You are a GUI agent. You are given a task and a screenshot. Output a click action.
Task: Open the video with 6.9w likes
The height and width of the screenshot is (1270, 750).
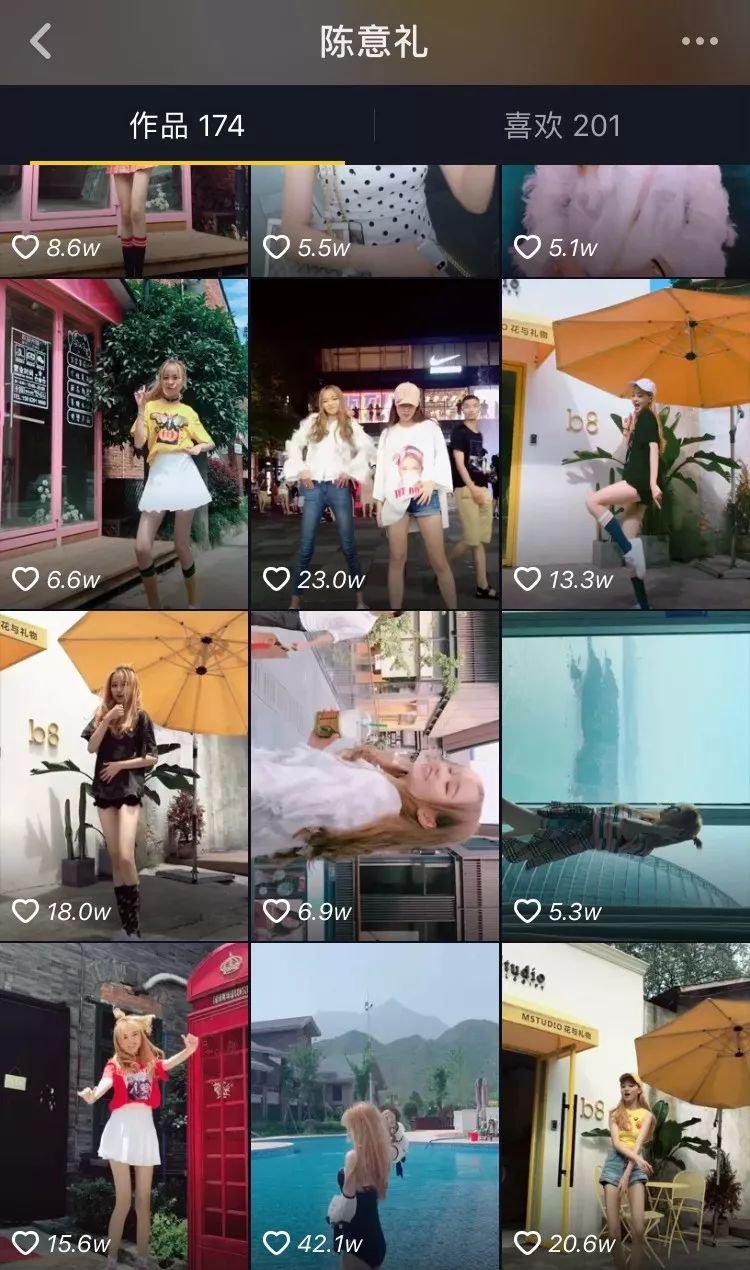[x=375, y=775]
